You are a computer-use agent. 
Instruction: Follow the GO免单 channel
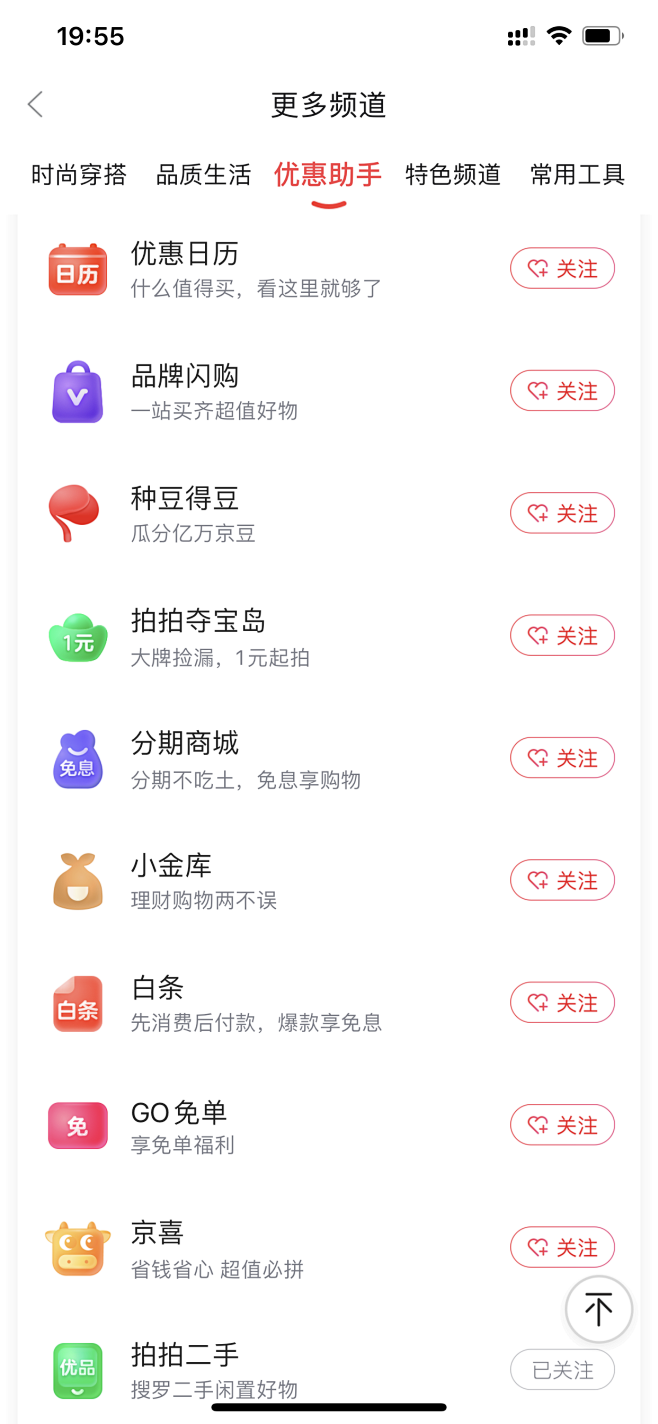click(562, 1125)
